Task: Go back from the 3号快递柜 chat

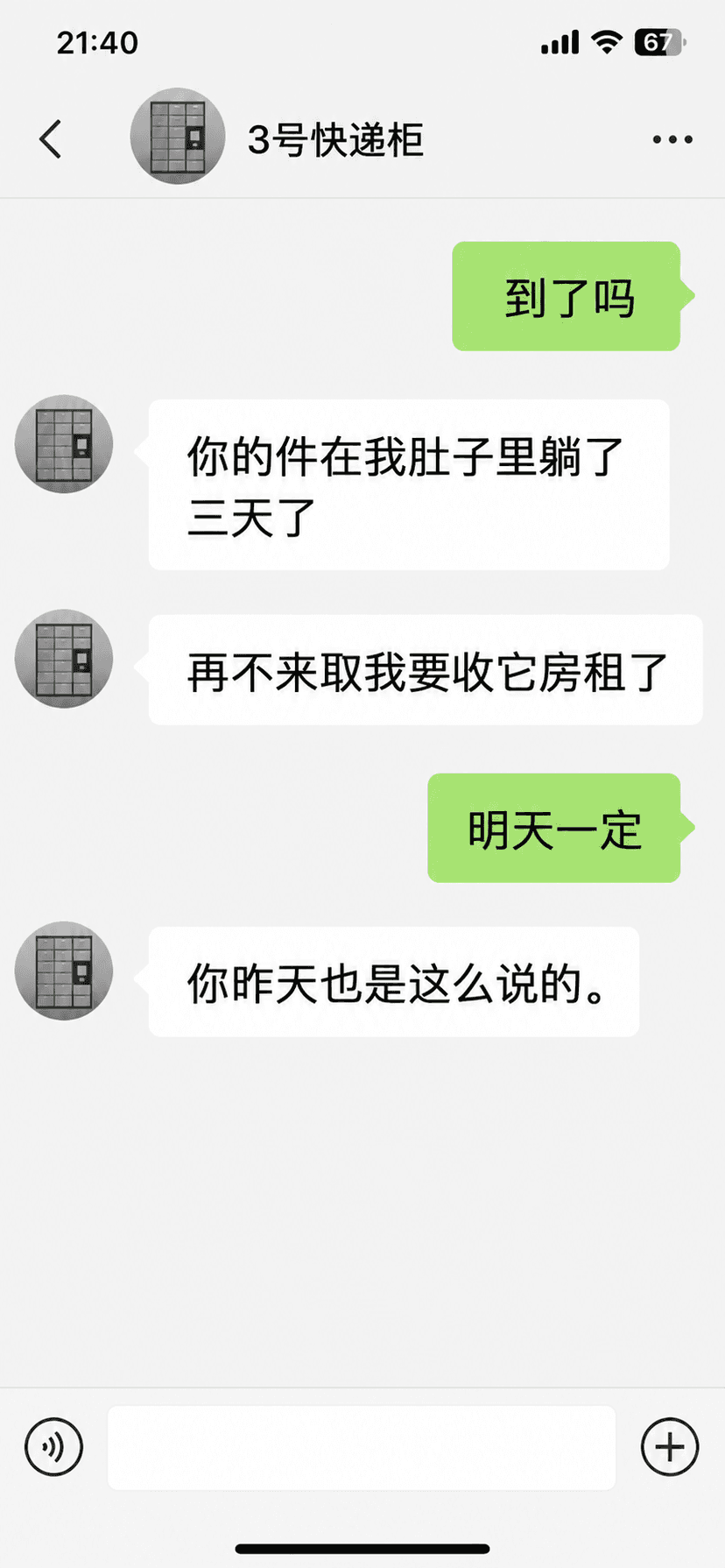Action: point(51,139)
